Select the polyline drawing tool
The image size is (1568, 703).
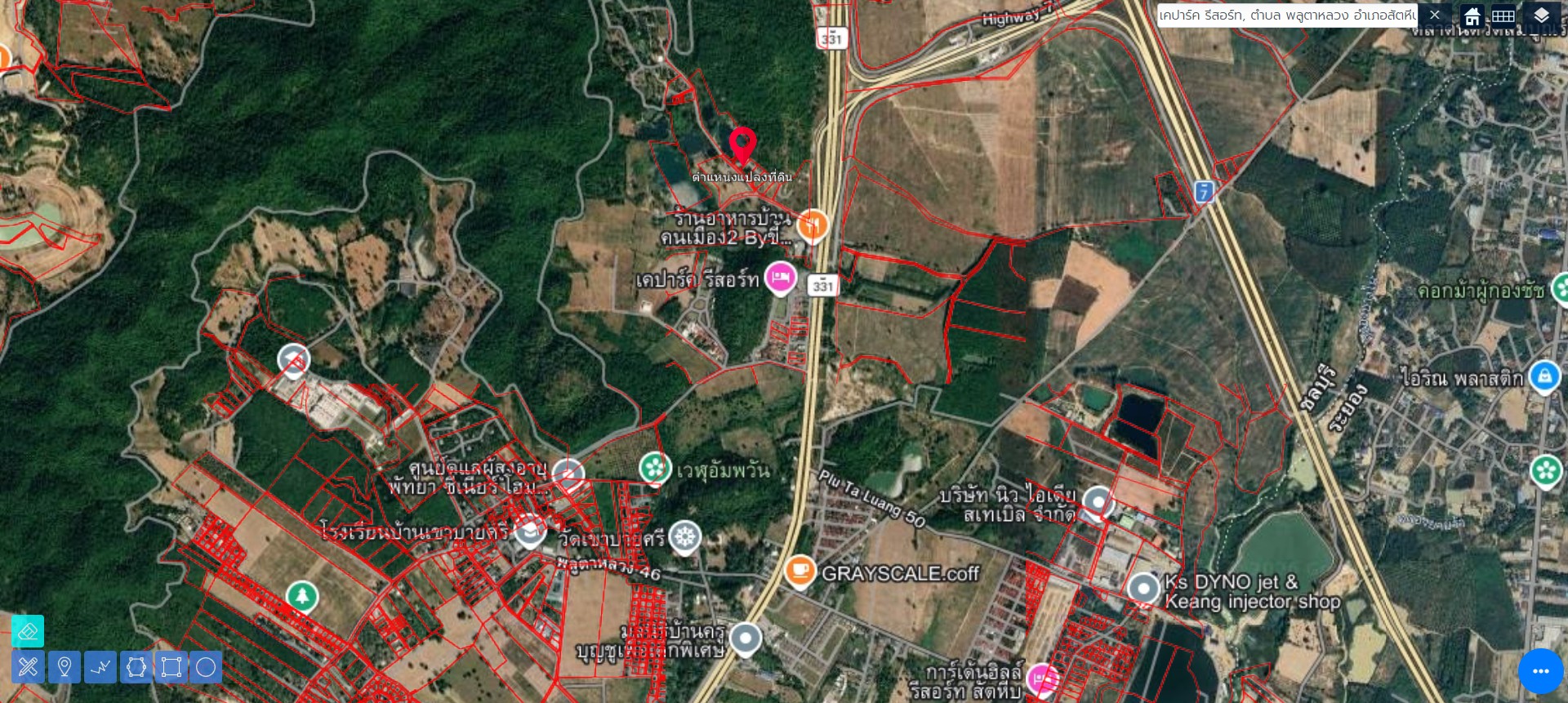click(100, 667)
